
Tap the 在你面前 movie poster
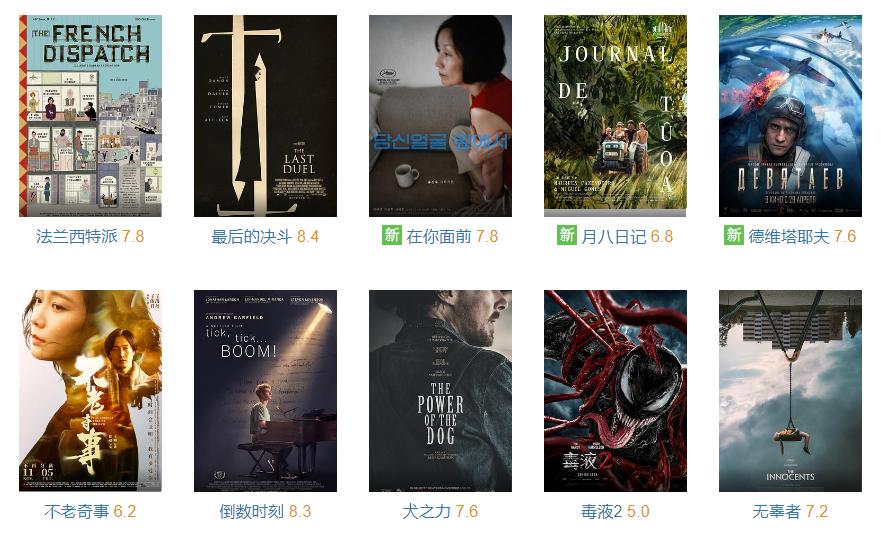click(440, 116)
